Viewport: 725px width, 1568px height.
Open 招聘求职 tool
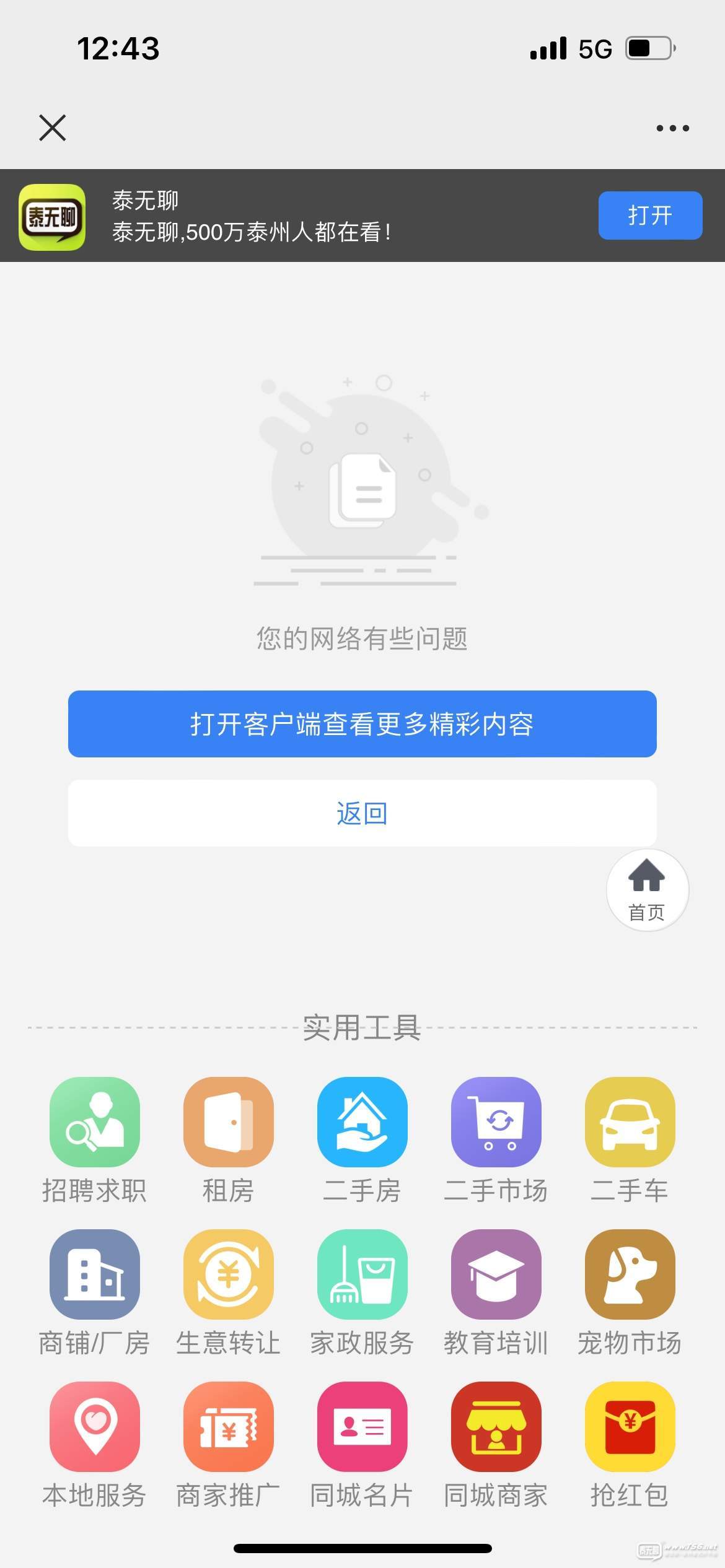tap(95, 1123)
